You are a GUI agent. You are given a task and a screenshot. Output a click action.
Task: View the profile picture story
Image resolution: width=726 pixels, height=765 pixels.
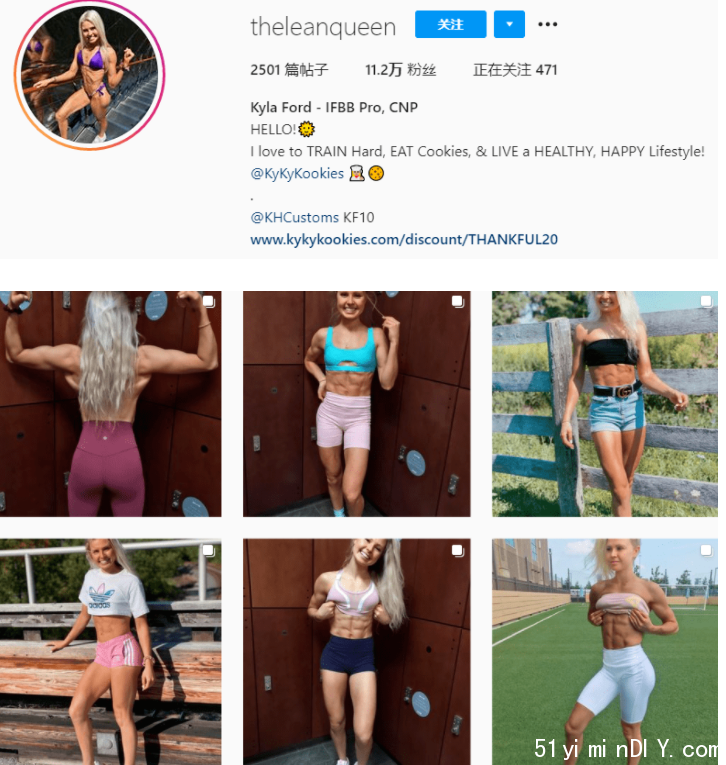(x=88, y=75)
